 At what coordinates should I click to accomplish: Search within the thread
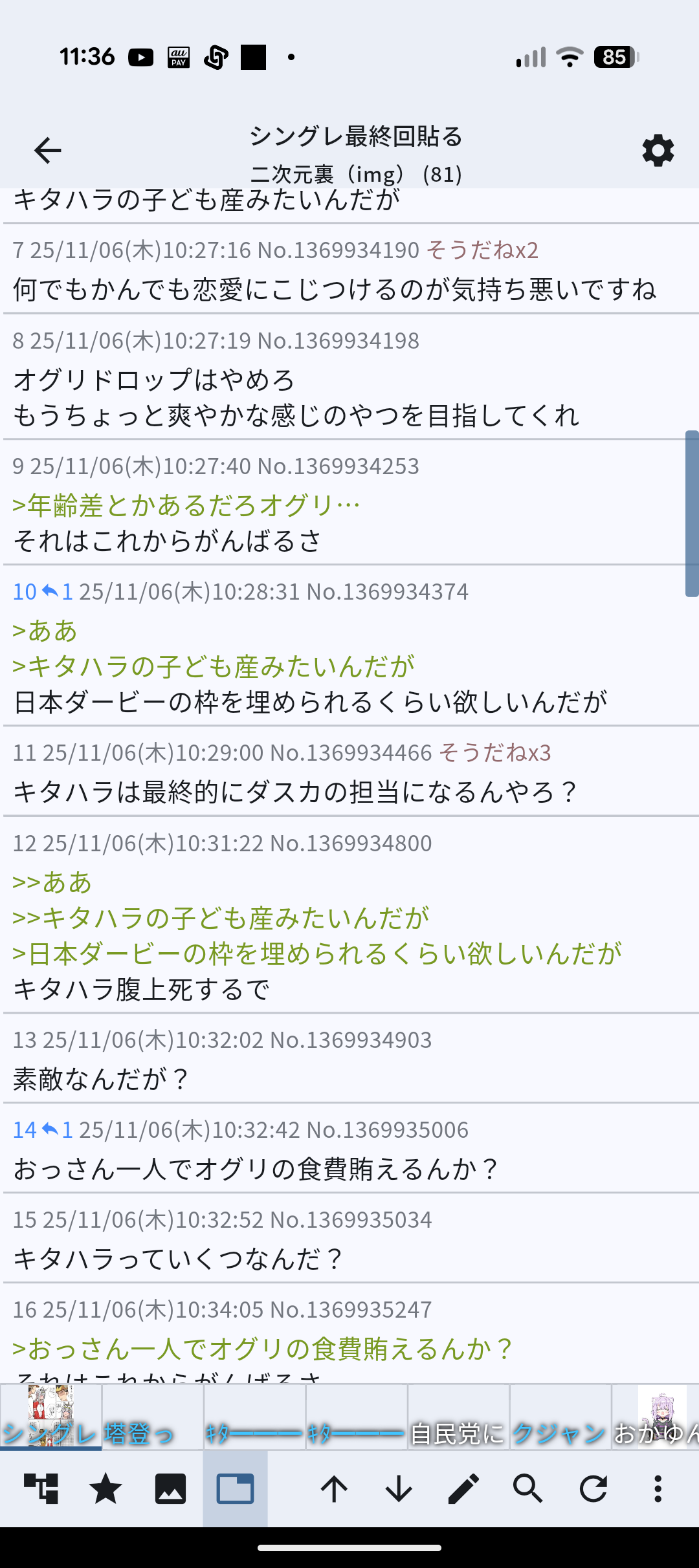click(x=528, y=1488)
